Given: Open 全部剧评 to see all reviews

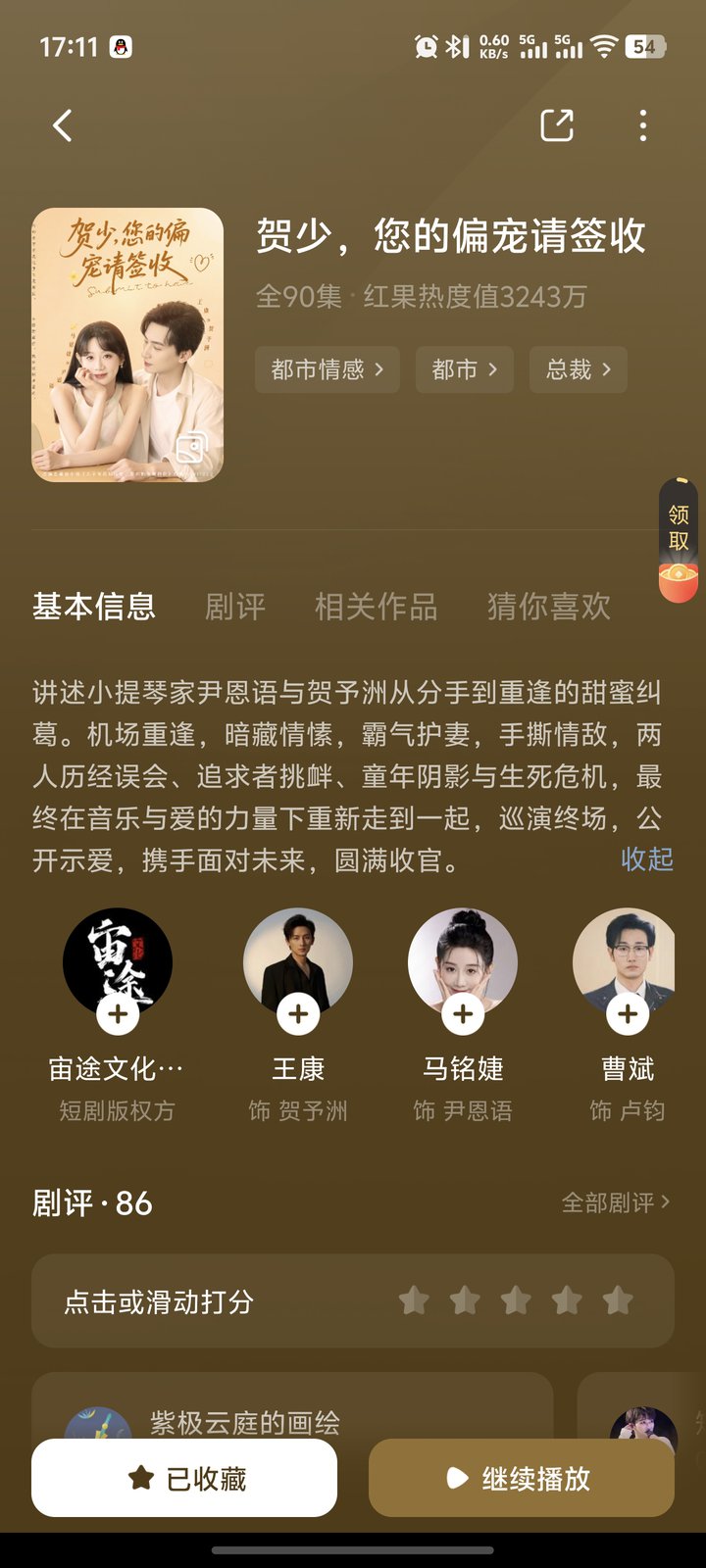Looking at the screenshot, I should (615, 1203).
